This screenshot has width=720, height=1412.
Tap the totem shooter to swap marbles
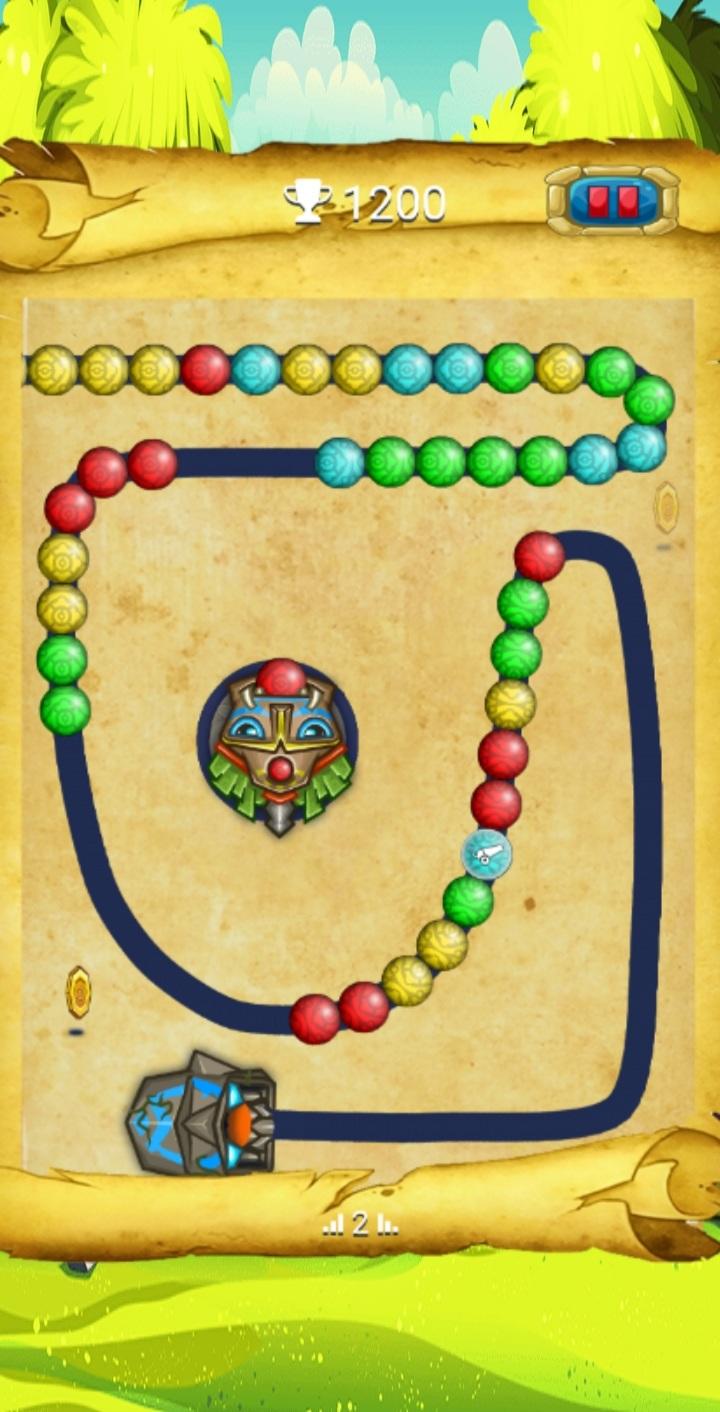280,745
